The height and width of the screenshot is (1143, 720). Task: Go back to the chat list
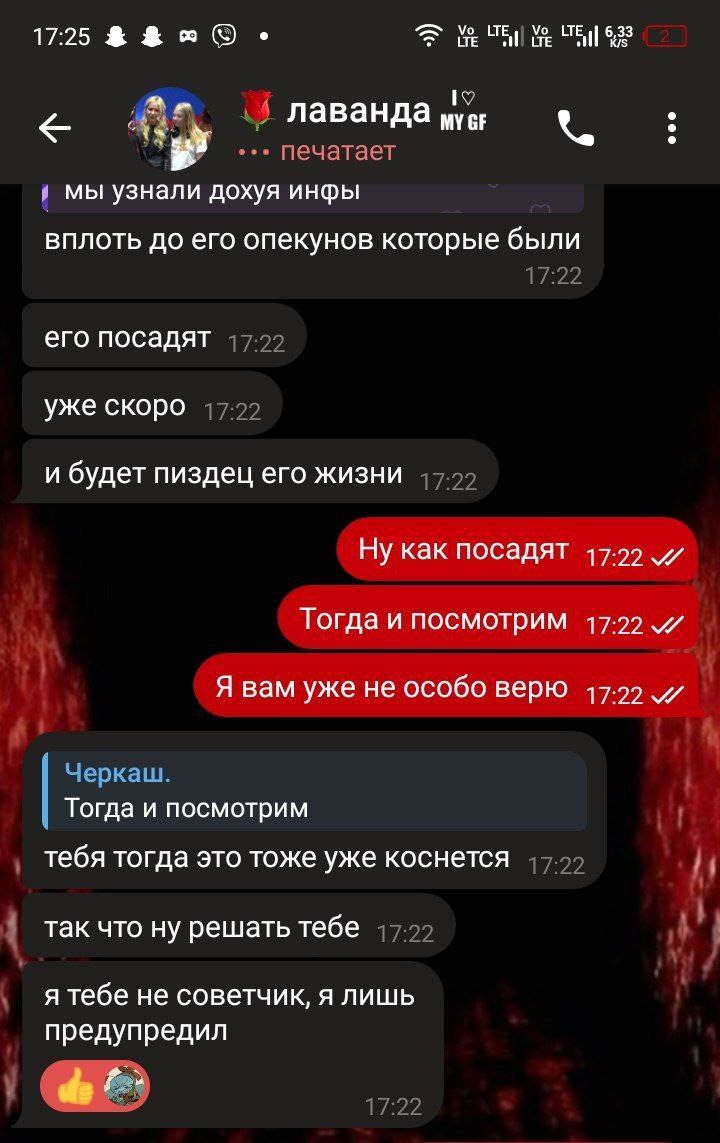pyautogui.click(x=54, y=128)
